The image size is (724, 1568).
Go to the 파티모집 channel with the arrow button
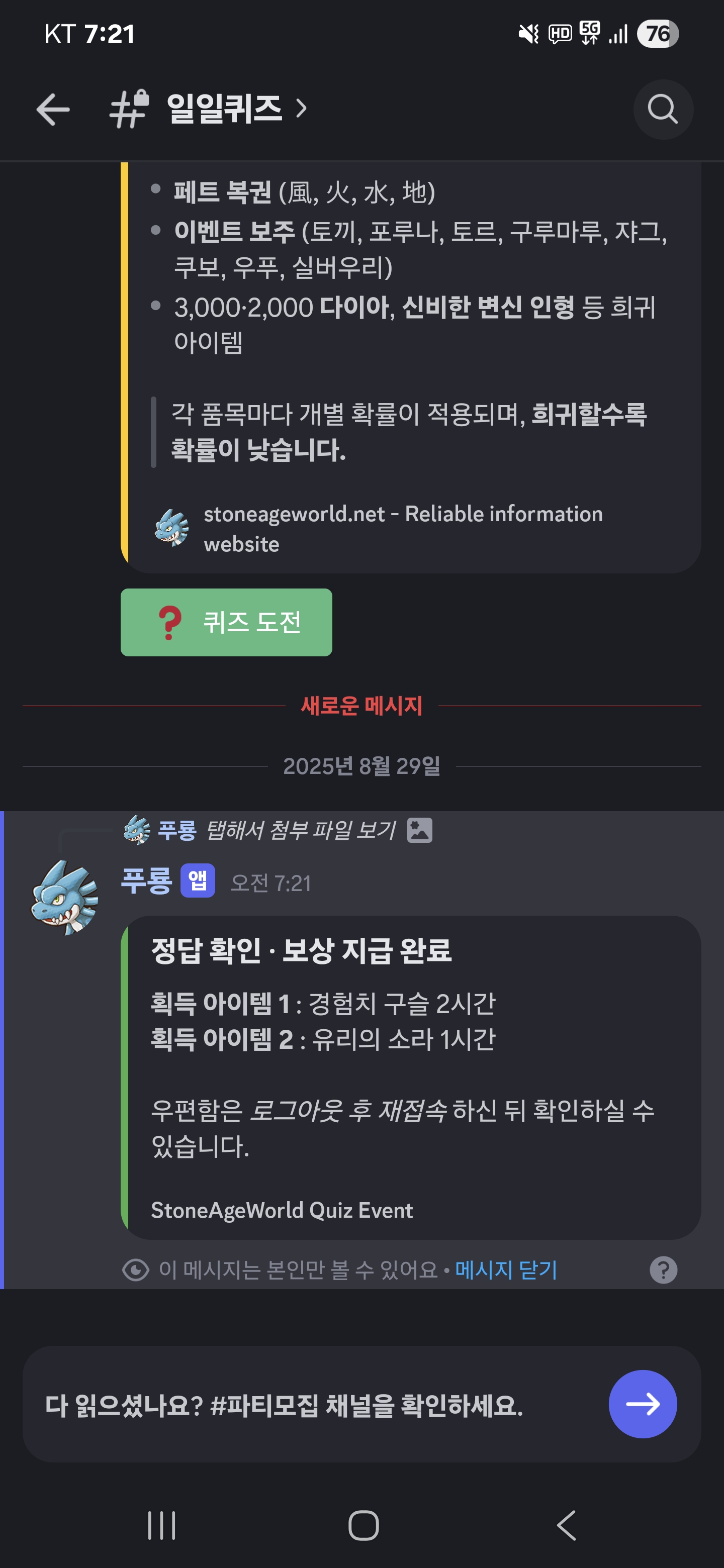pyautogui.click(x=643, y=1404)
